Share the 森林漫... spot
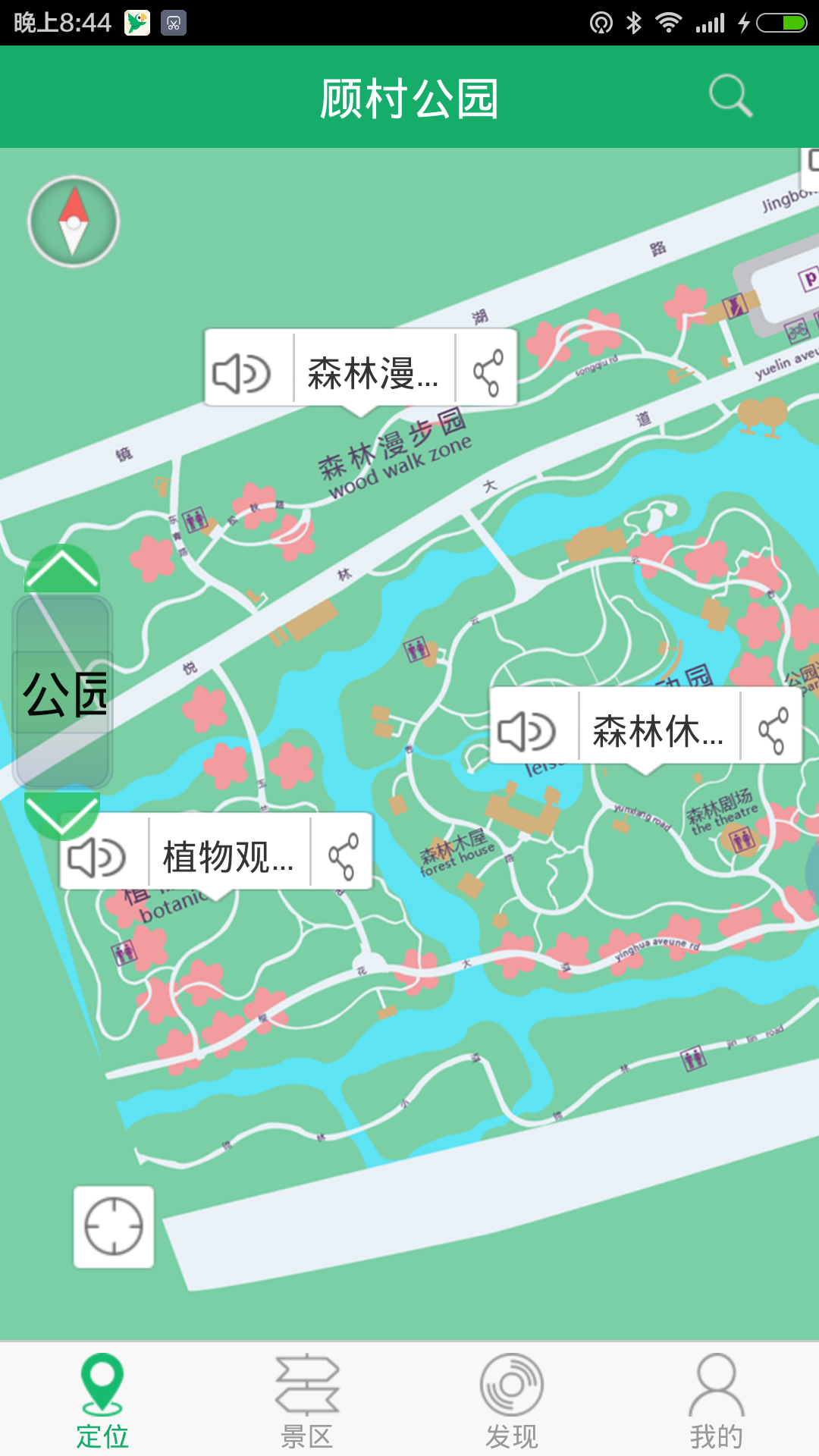 (488, 373)
